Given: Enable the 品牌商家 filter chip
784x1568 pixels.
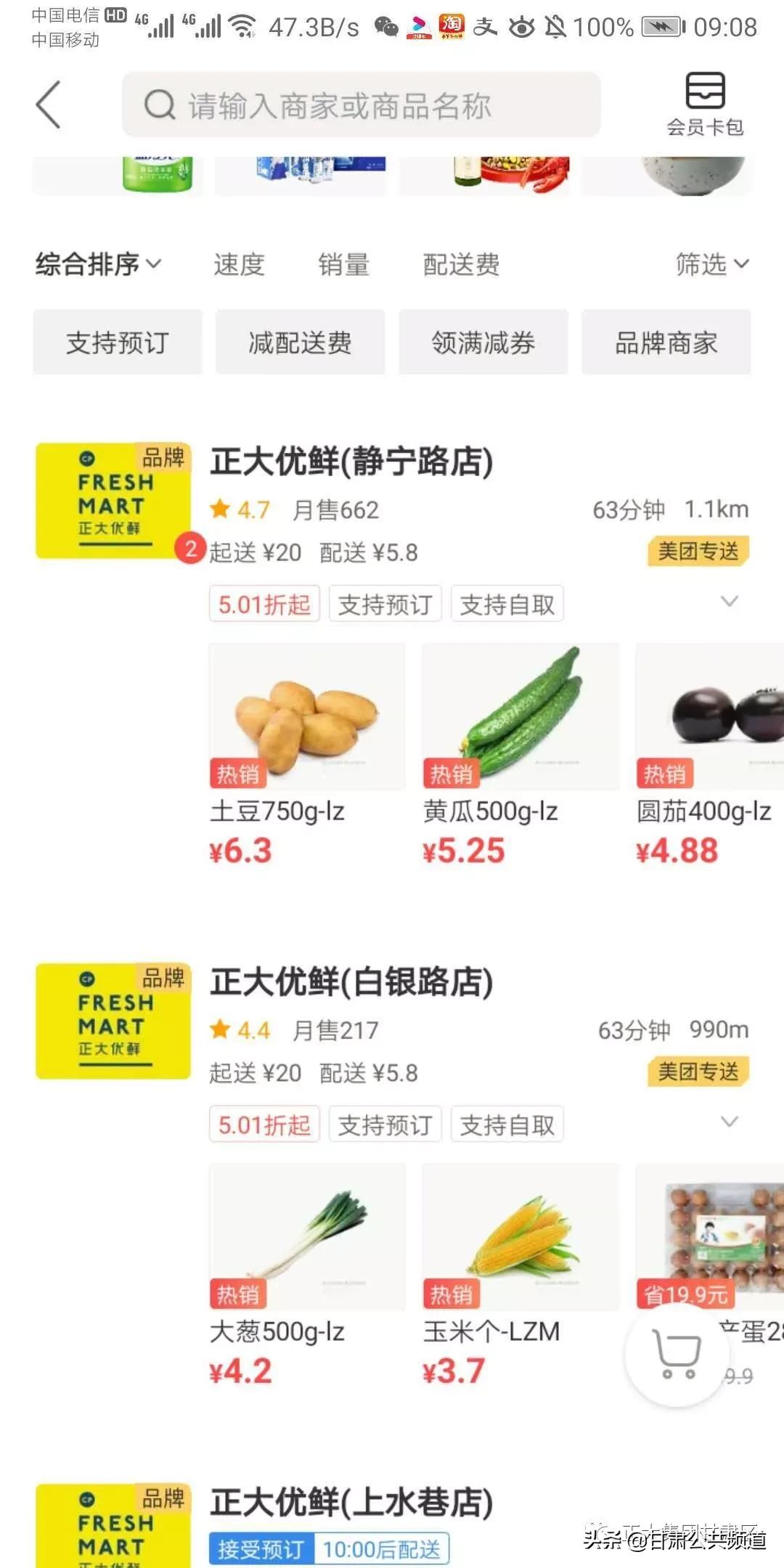Looking at the screenshot, I should click(x=664, y=342).
